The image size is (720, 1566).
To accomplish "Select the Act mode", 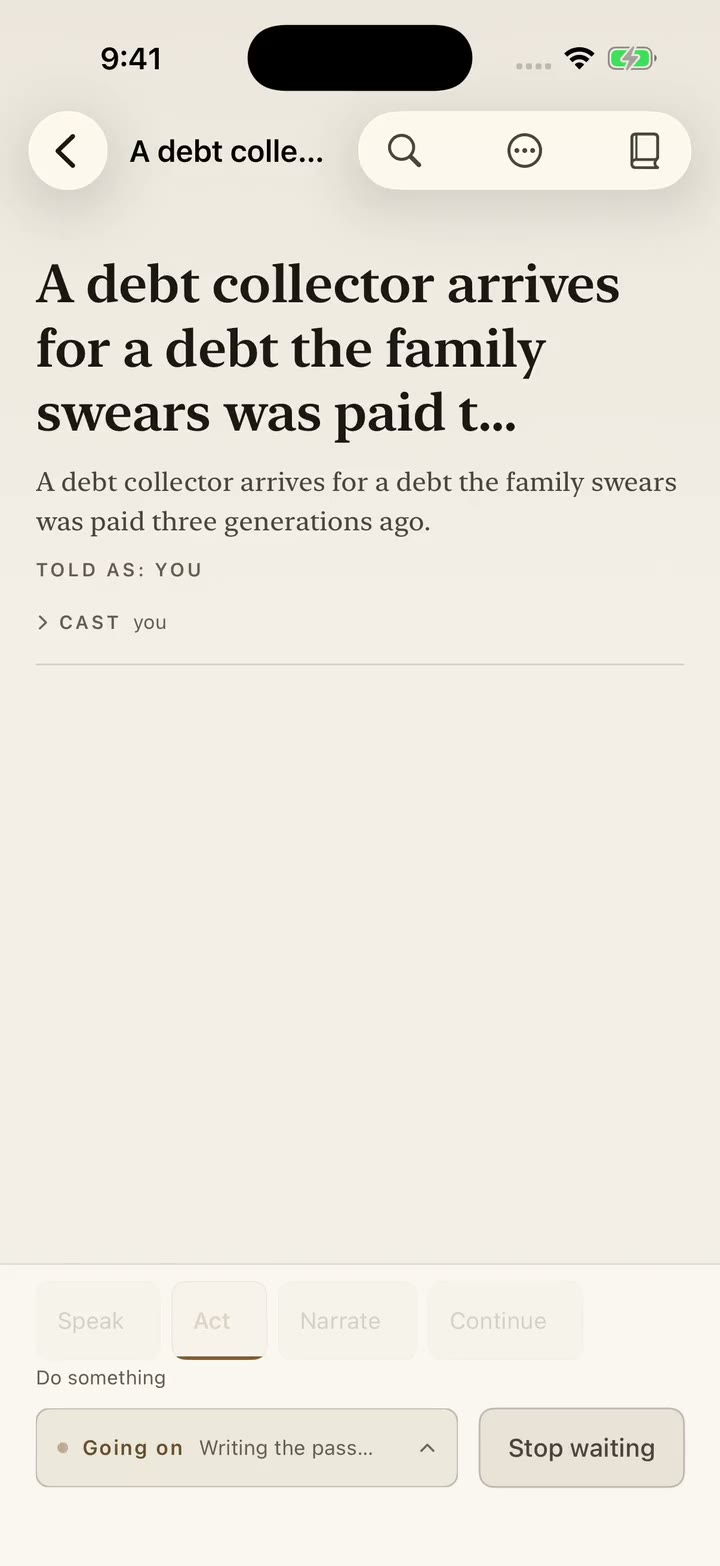I will [219, 1320].
